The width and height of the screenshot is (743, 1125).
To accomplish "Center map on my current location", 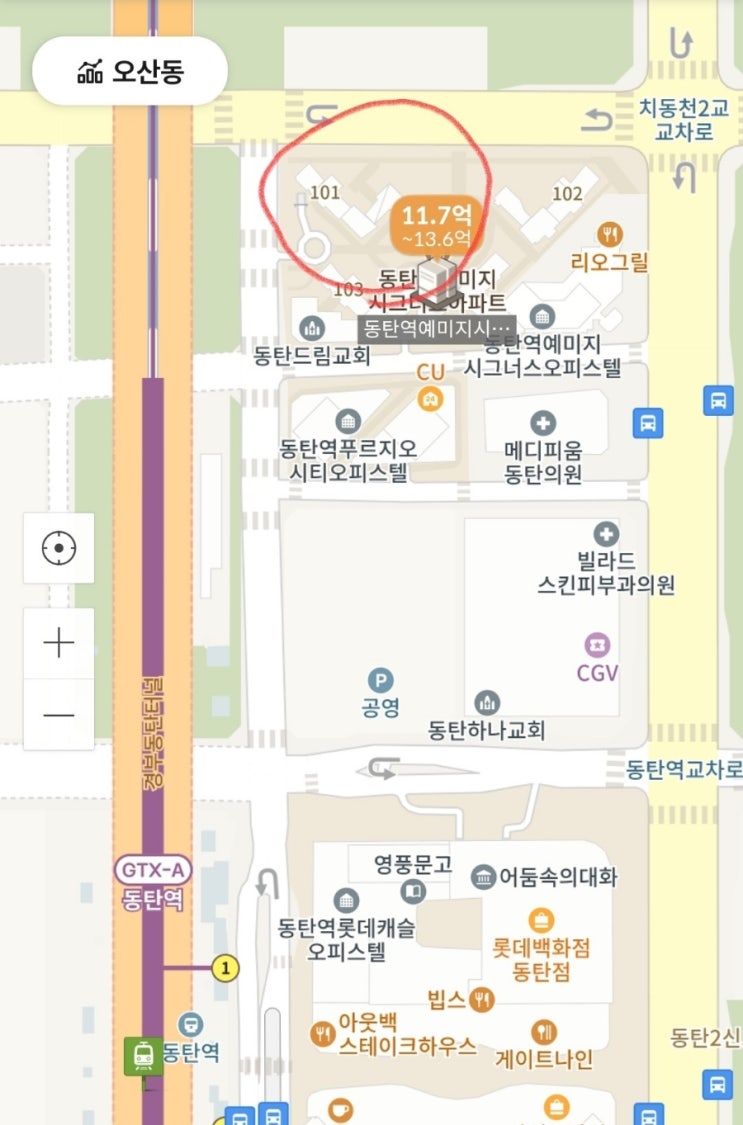I will pos(59,548).
